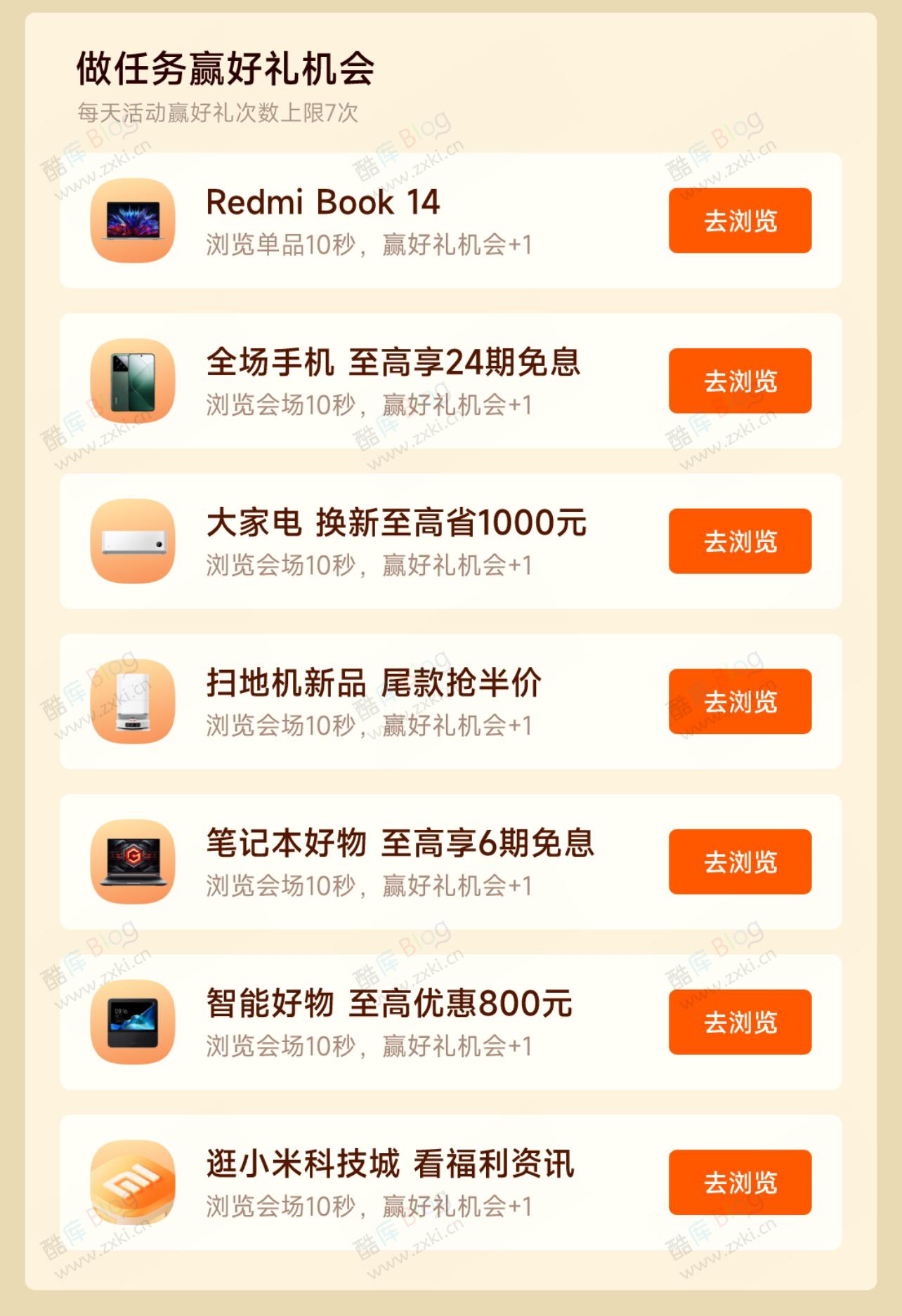Image resolution: width=902 pixels, height=1316 pixels.
Task: Click the robot vacuum icon beside 扫地机新品
Action: (x=132, y=702)
